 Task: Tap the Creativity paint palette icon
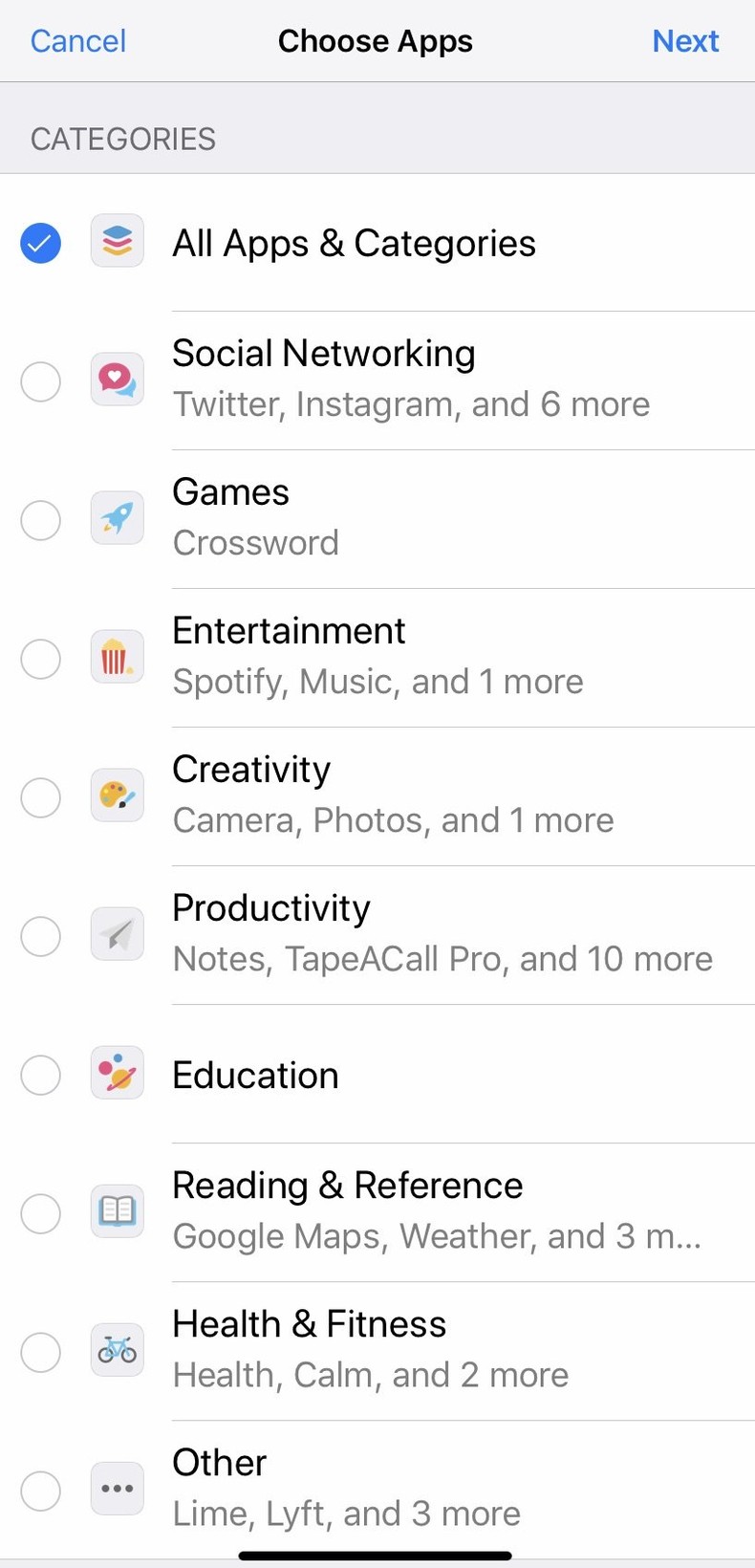pos(117,795)
